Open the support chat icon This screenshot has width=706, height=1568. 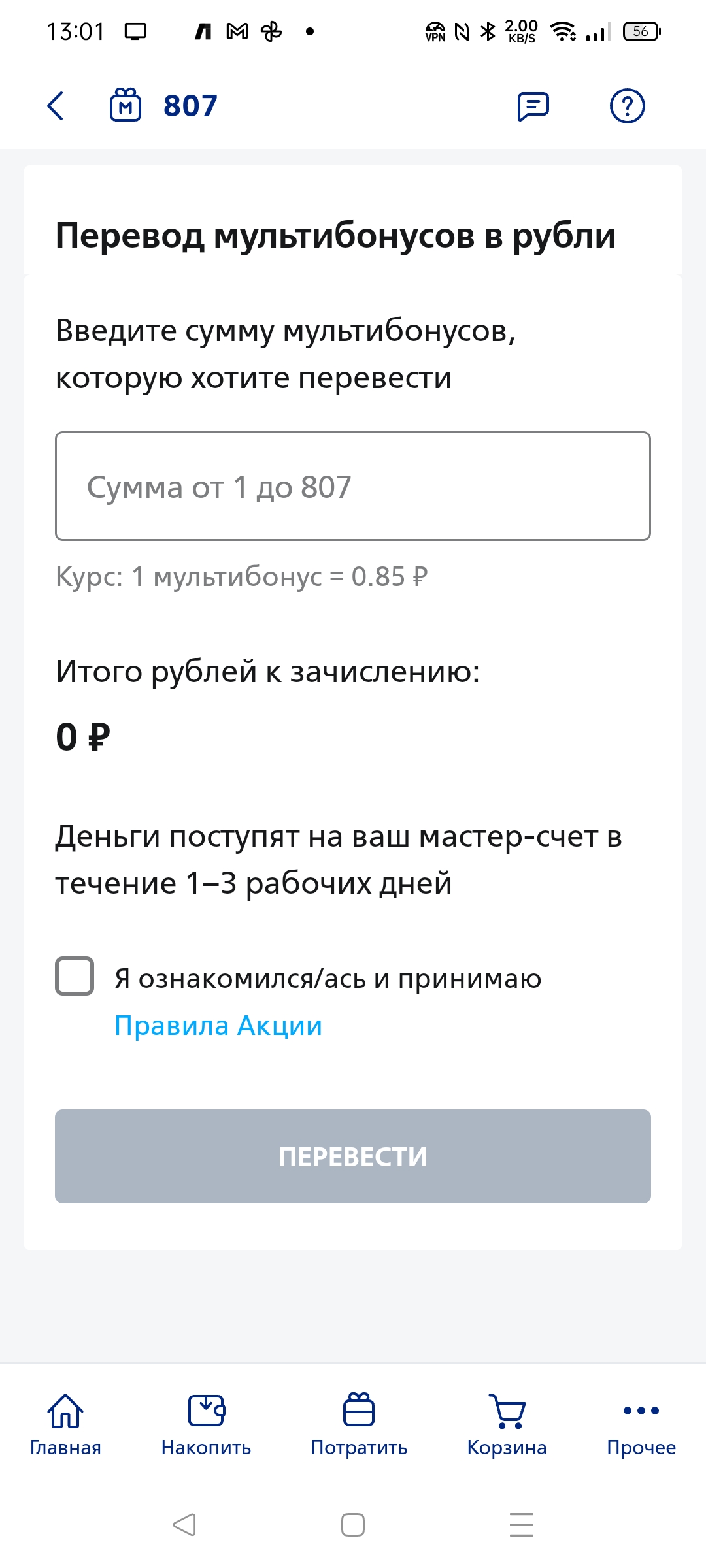533,106
